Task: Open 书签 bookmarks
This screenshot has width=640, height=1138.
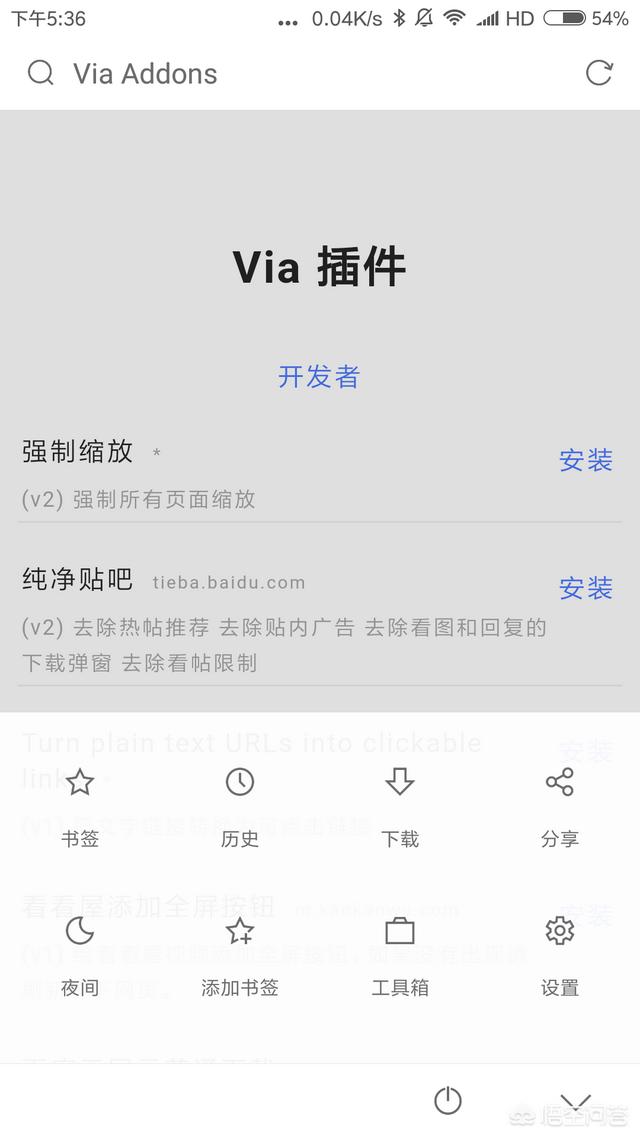Action: (x=80, y=808)
